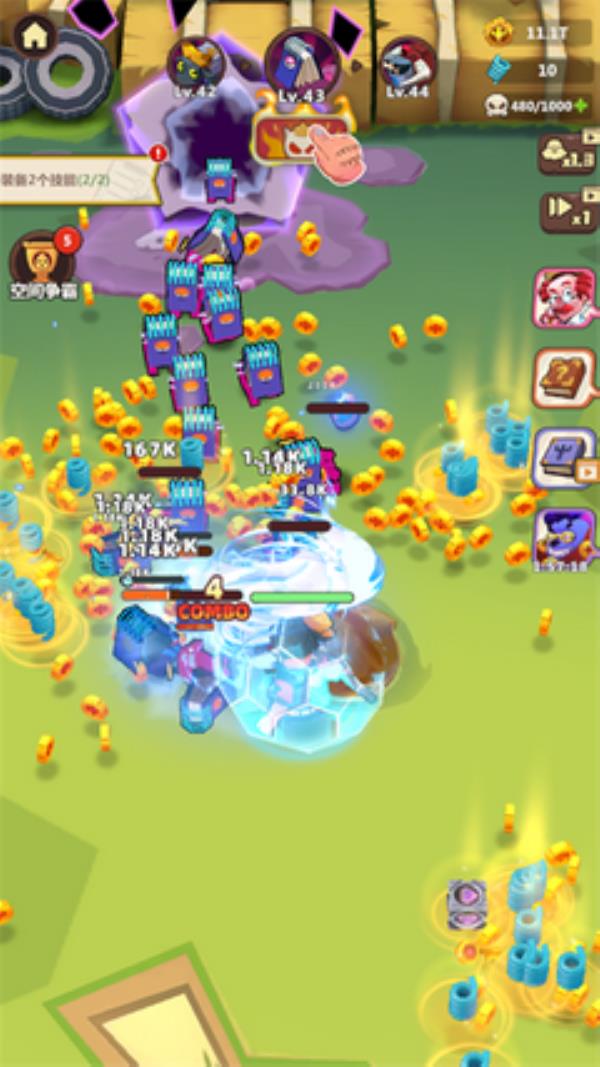The height and width of the screenshot is (1067, 600).
Task: Open the purple skill book with ad
Action: tap(564, 458)
